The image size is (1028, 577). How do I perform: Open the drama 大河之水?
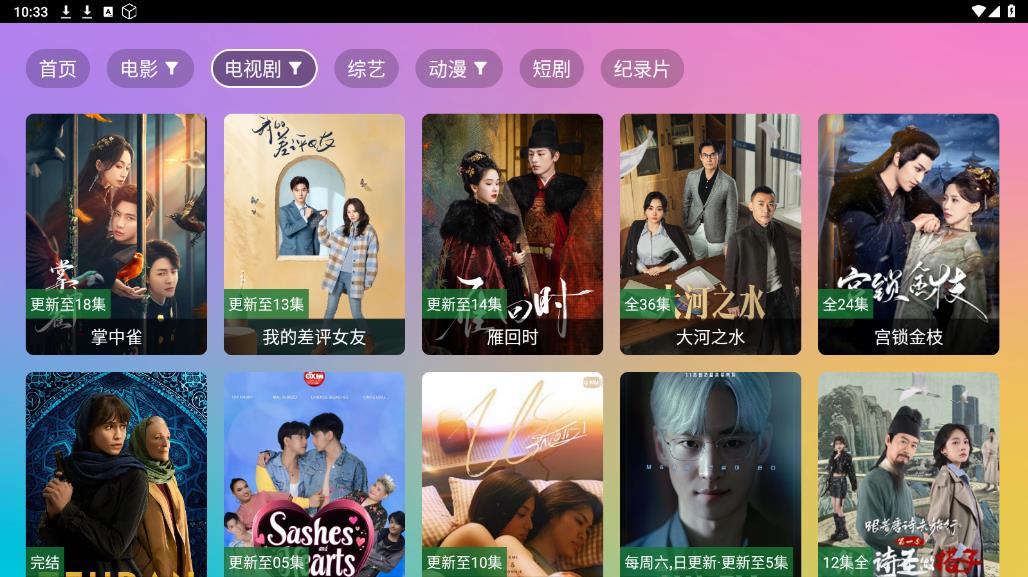pos(710,234)
